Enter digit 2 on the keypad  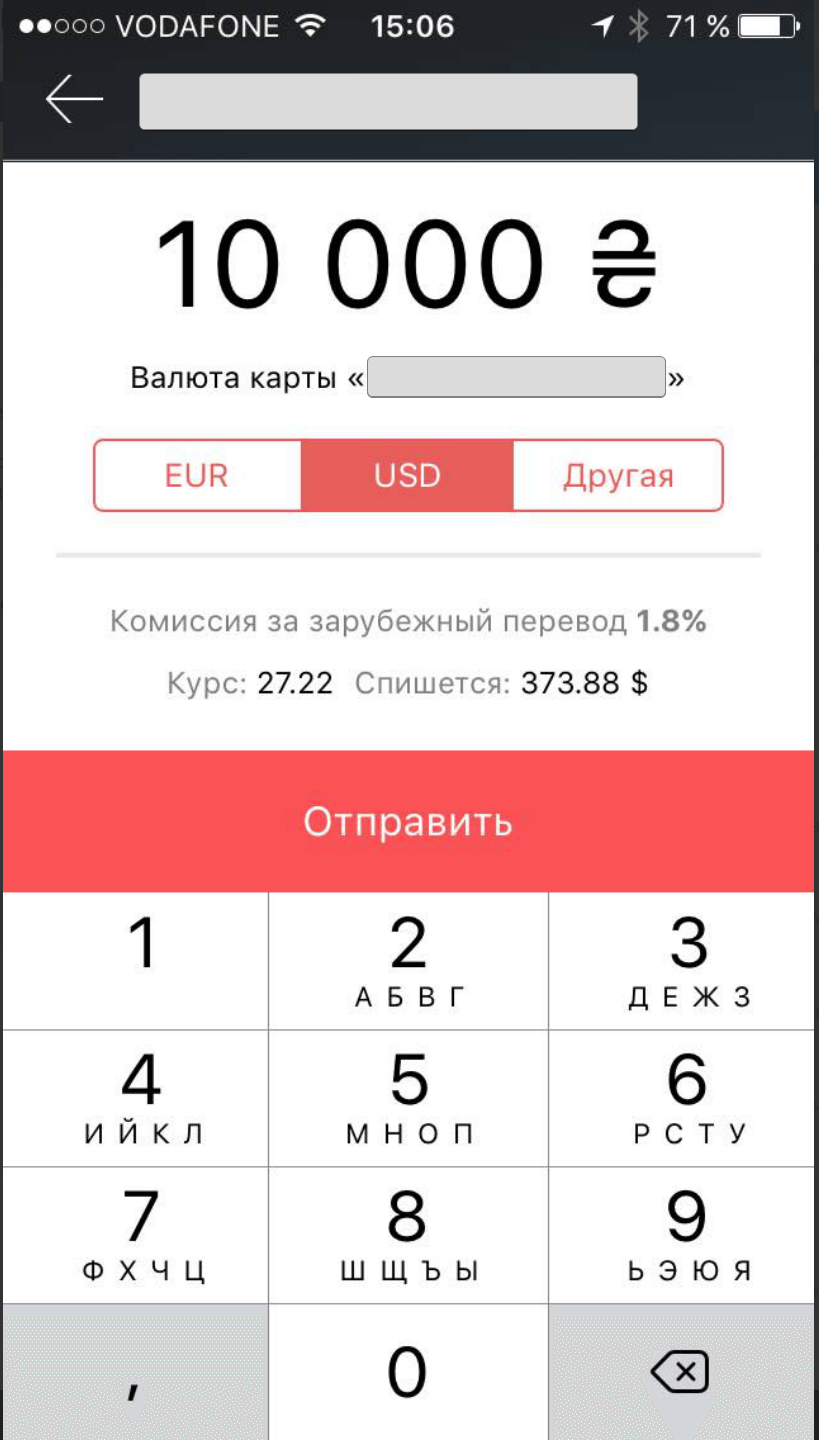[408, 961]
